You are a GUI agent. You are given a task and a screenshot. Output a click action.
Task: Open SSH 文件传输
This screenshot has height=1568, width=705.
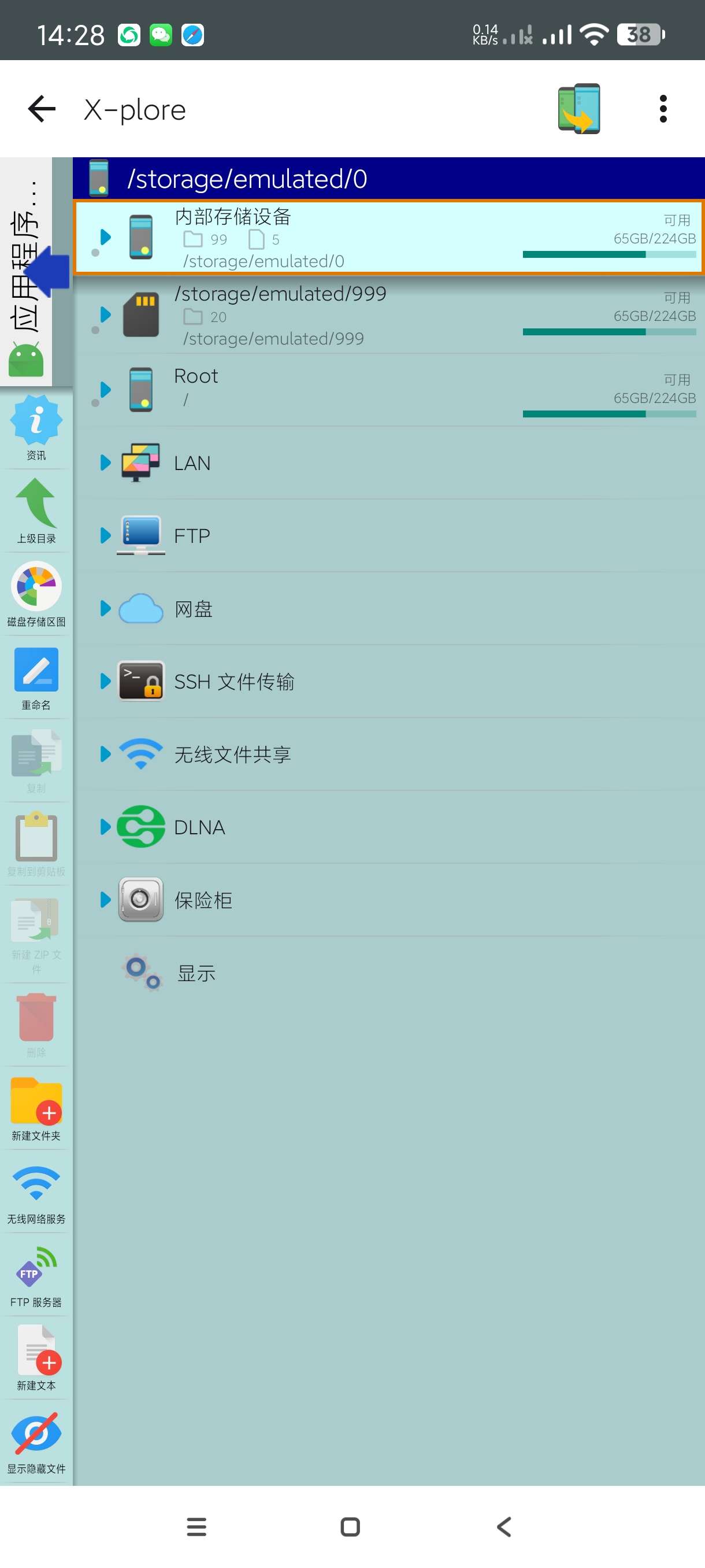point(233,682)
